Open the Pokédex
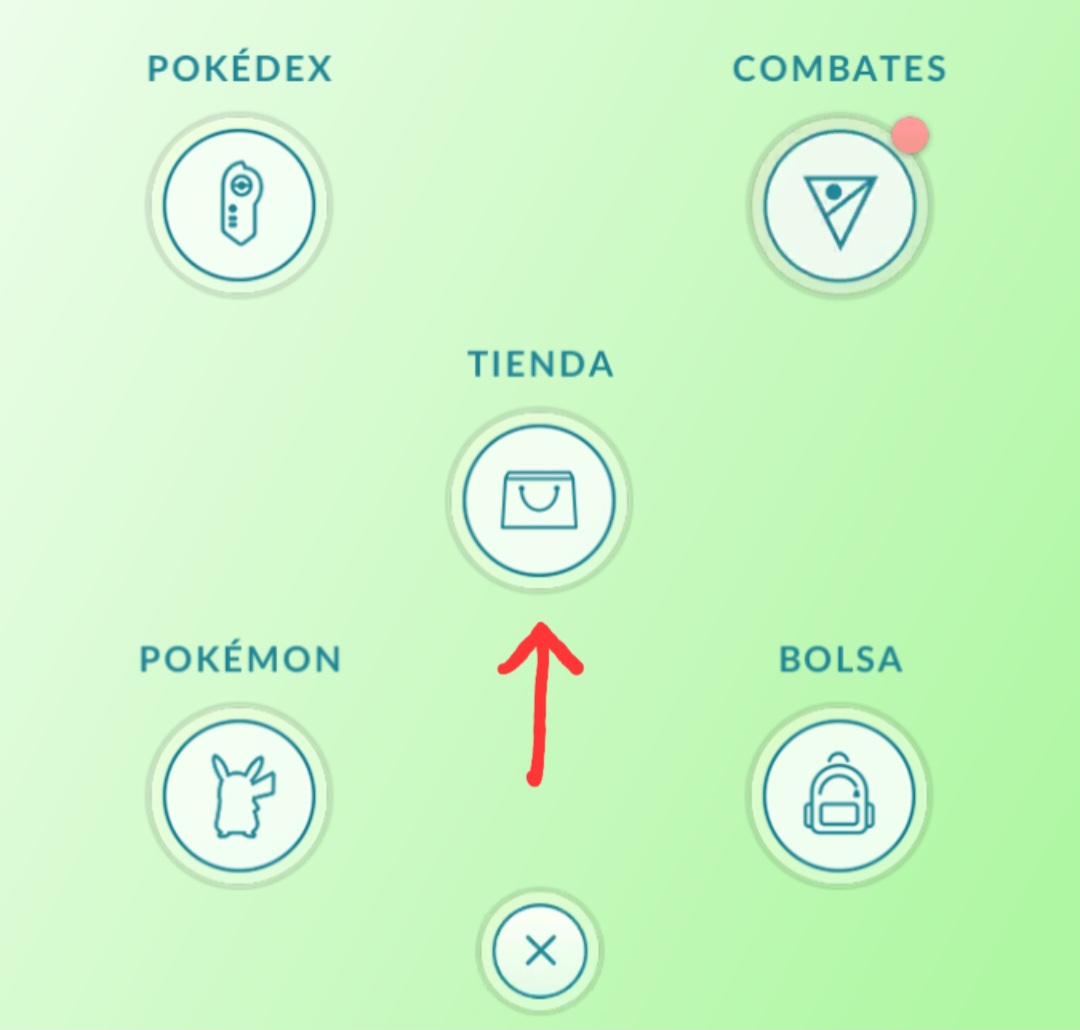The height and width of the screenshot is (1030, 1080). coord(239,205)
